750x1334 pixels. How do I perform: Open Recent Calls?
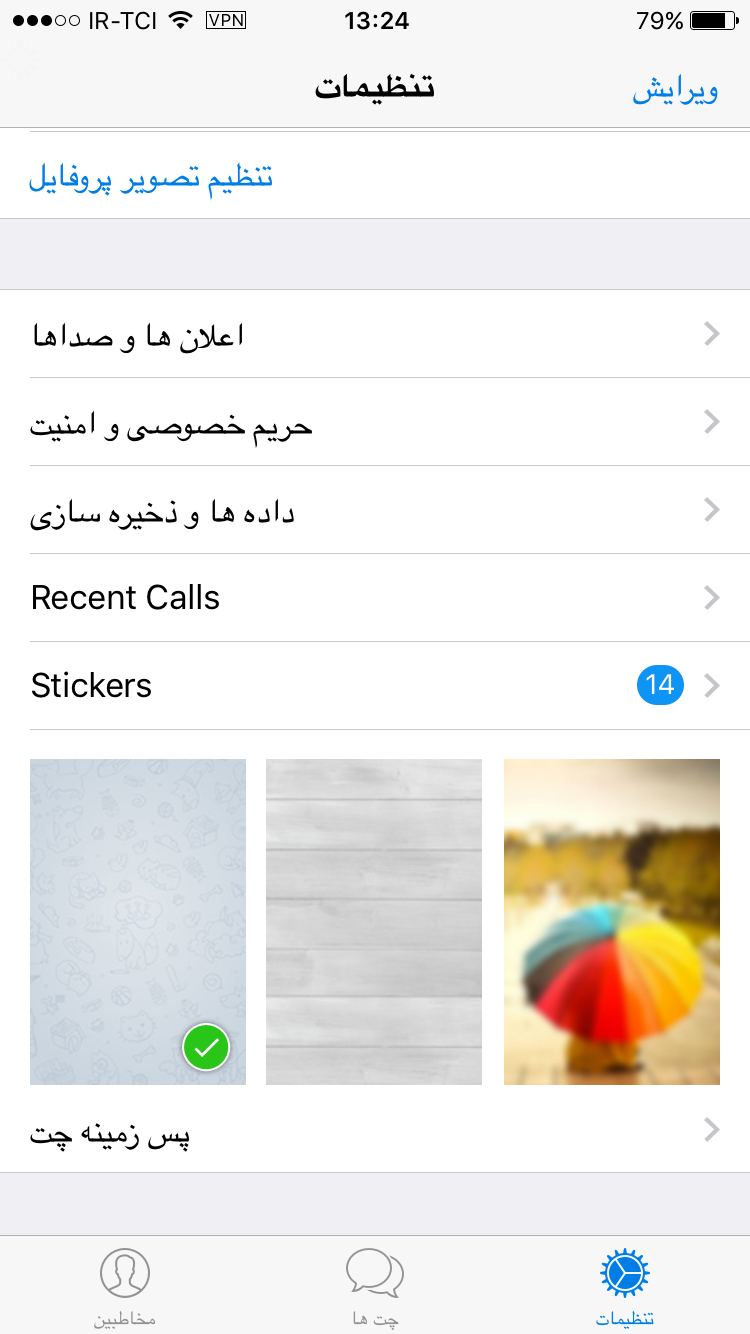[375, 598]
